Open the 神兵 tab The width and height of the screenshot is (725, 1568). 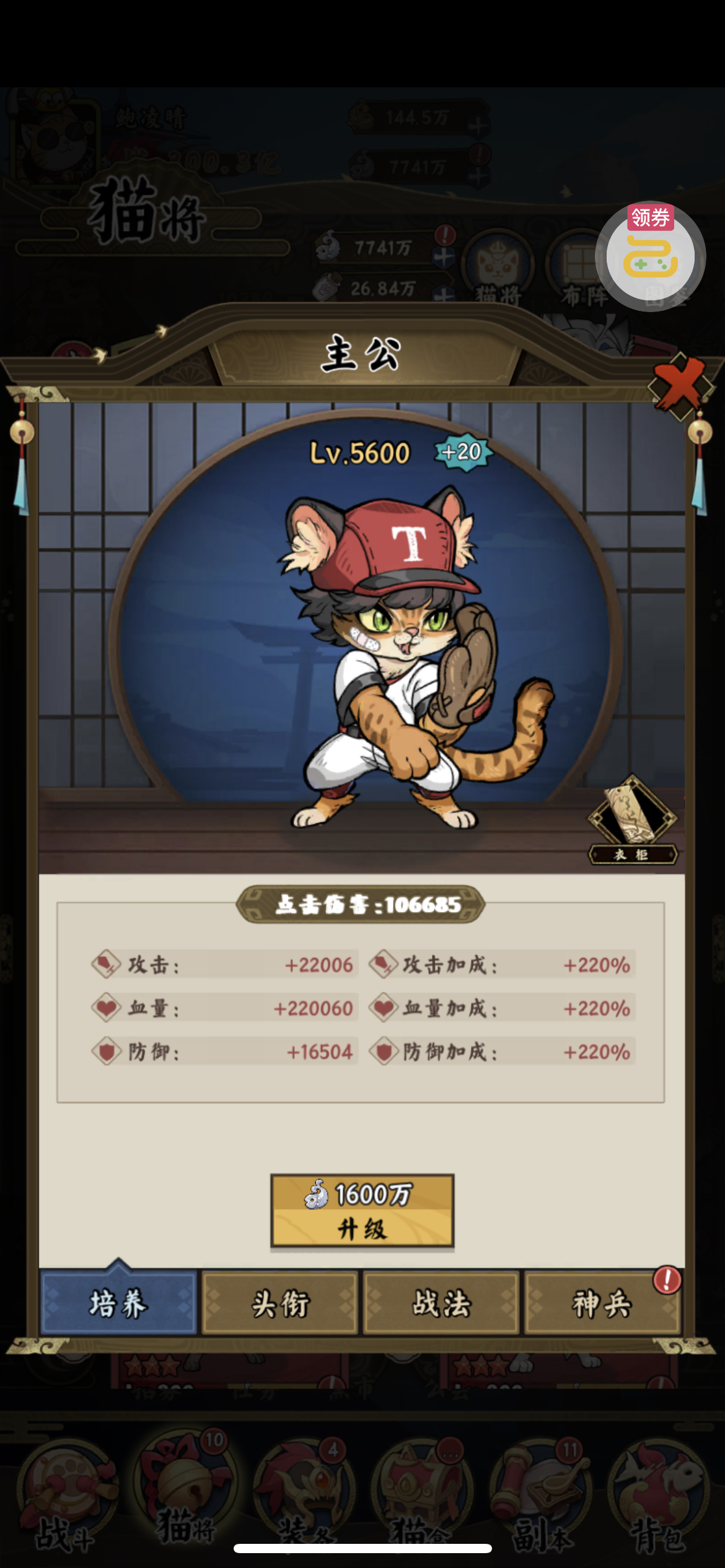[x=602, y=1303]
